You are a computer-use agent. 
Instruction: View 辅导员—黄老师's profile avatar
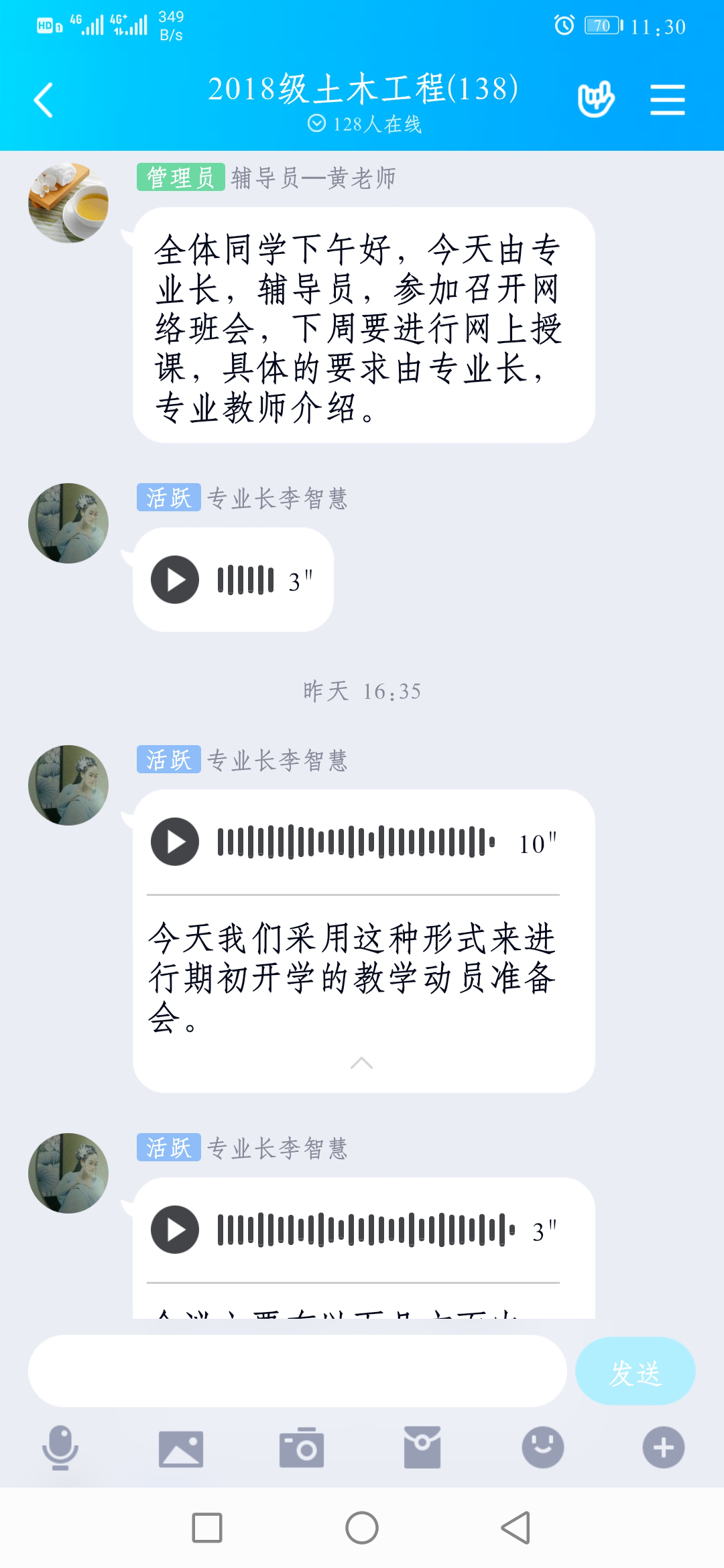[68, 202]
